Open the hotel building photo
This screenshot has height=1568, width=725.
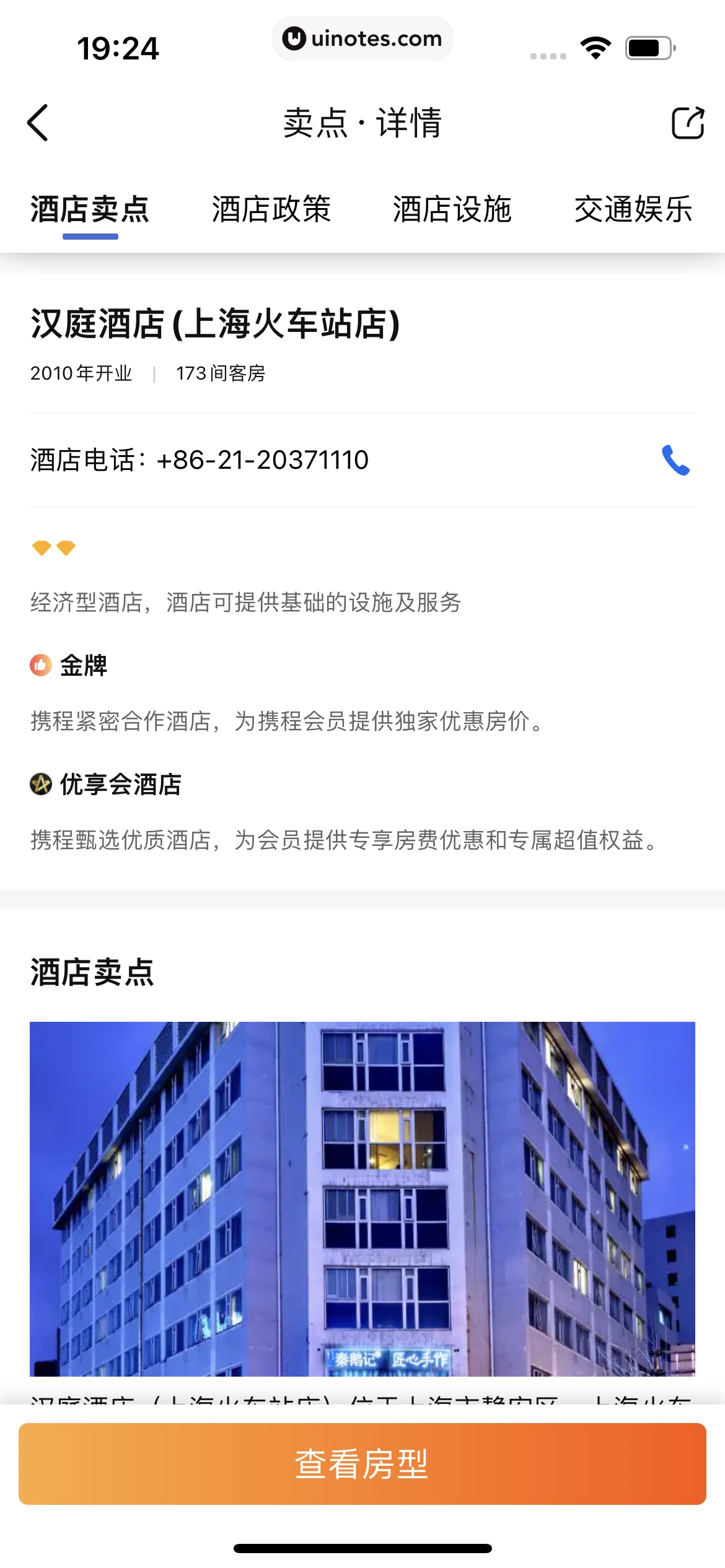tap(362, 1198)
